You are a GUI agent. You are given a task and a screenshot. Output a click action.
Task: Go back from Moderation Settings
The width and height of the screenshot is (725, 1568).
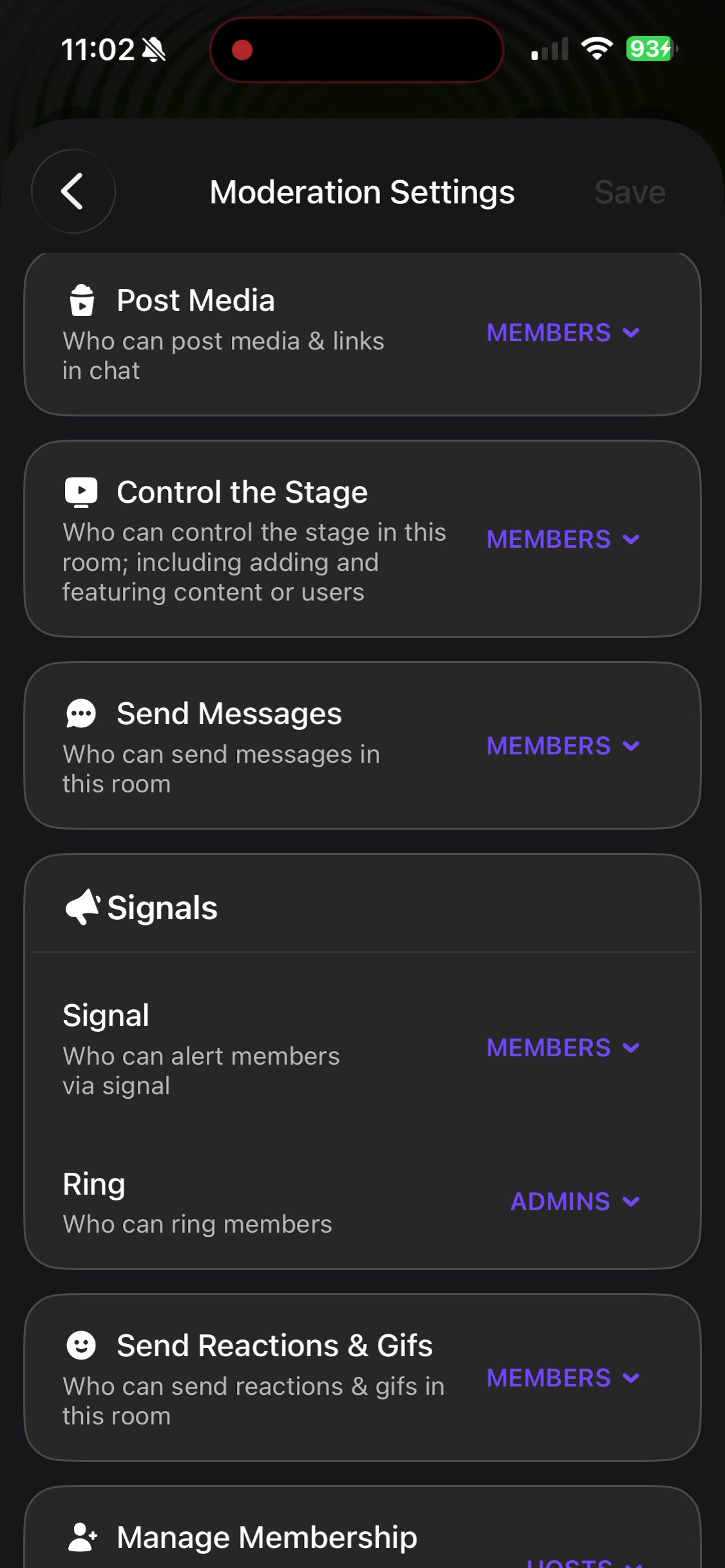coord(73,191)
